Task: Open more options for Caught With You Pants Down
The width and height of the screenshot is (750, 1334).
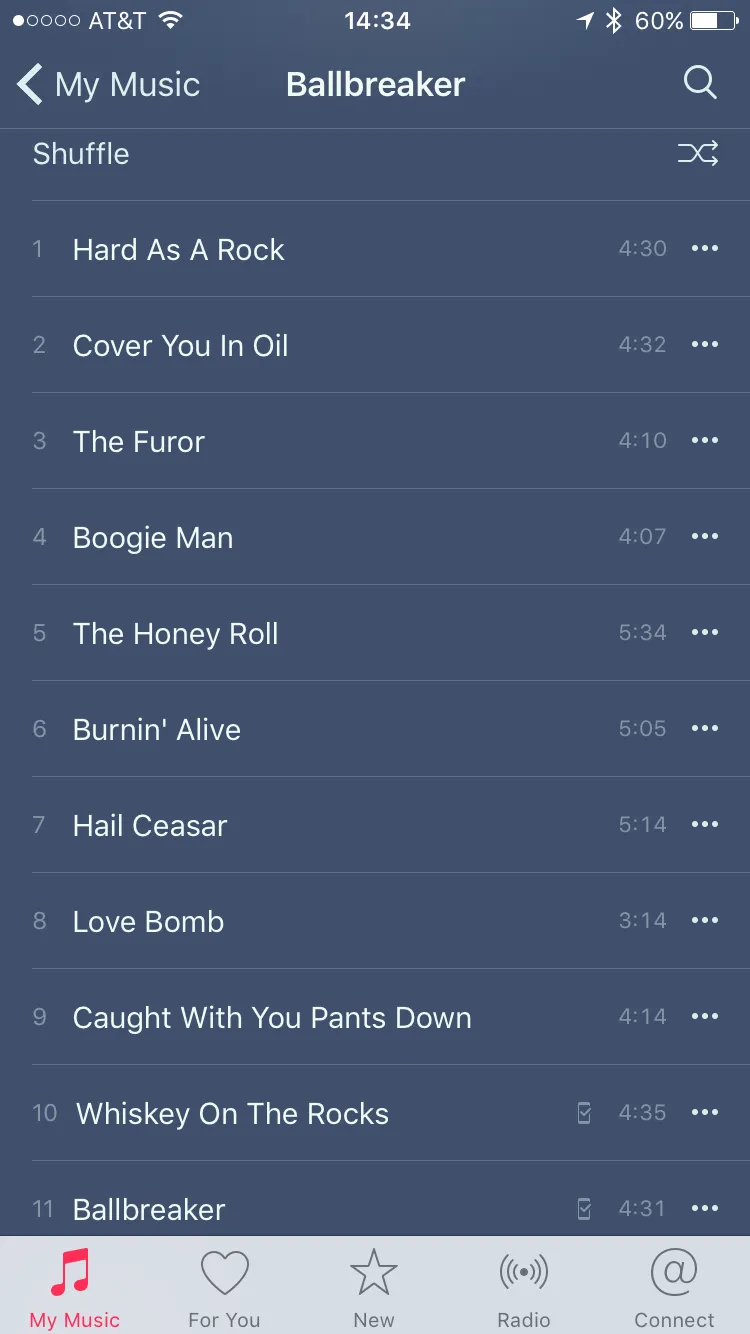Action: [x=705, y=1017]
